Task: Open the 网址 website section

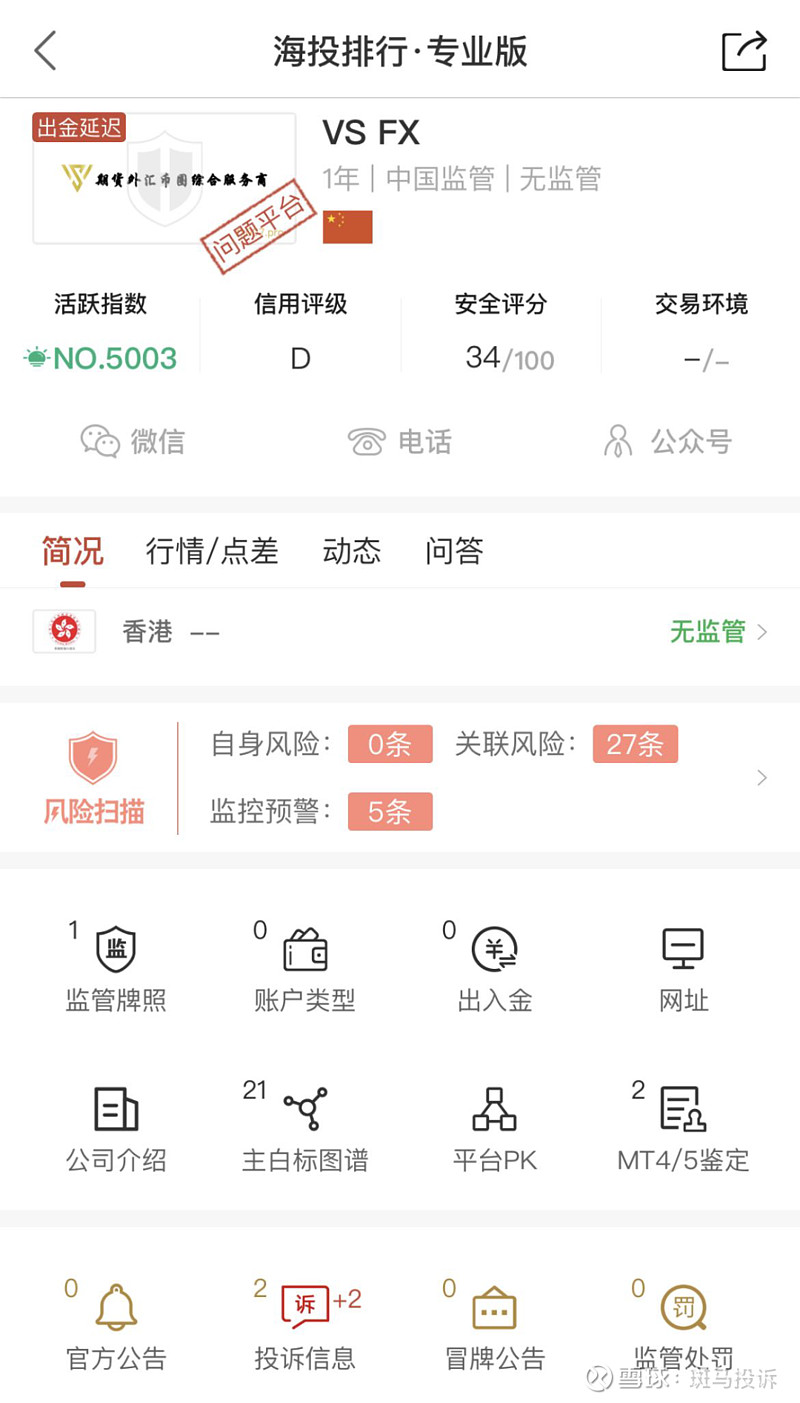Action: pyautogui.click(x=684, y=966)
